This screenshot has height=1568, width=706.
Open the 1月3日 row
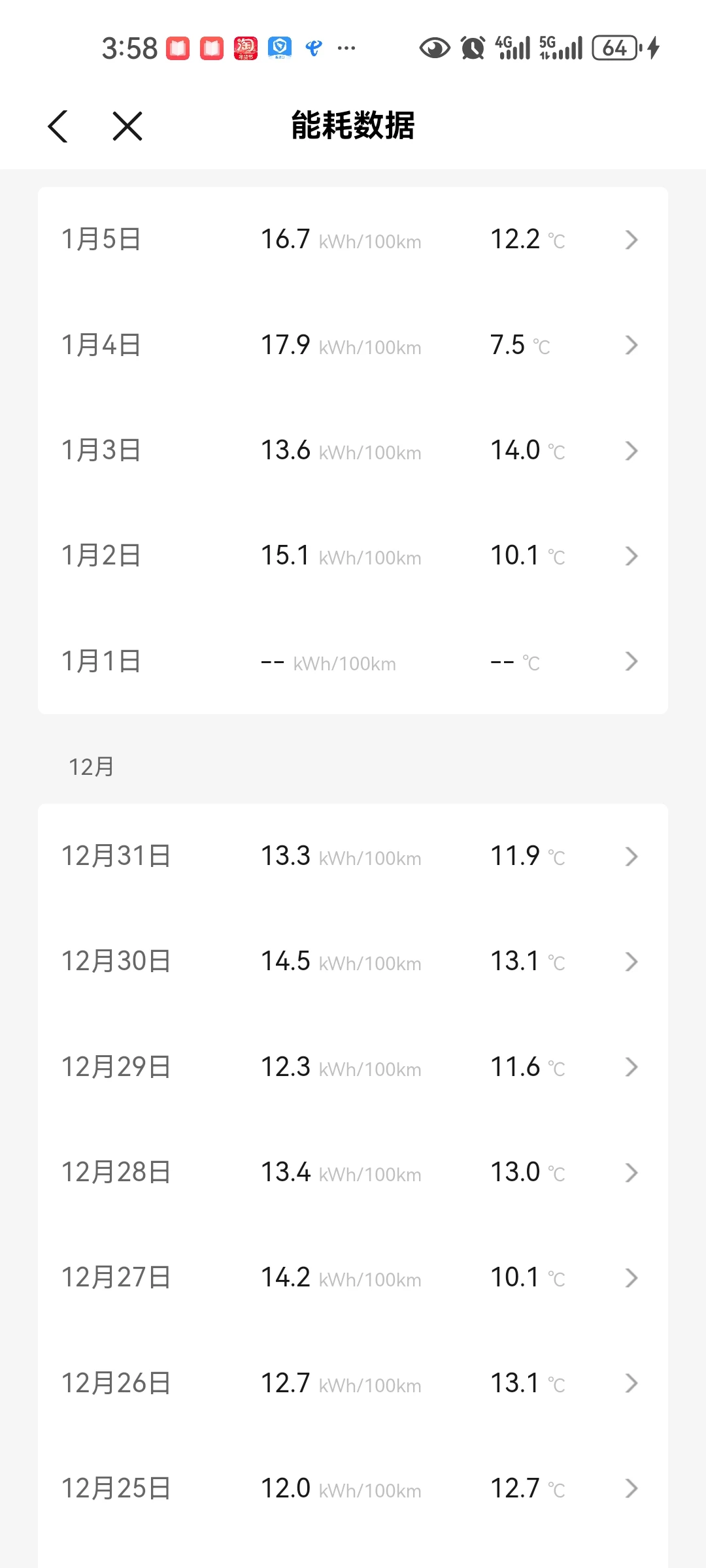point(353,451)
